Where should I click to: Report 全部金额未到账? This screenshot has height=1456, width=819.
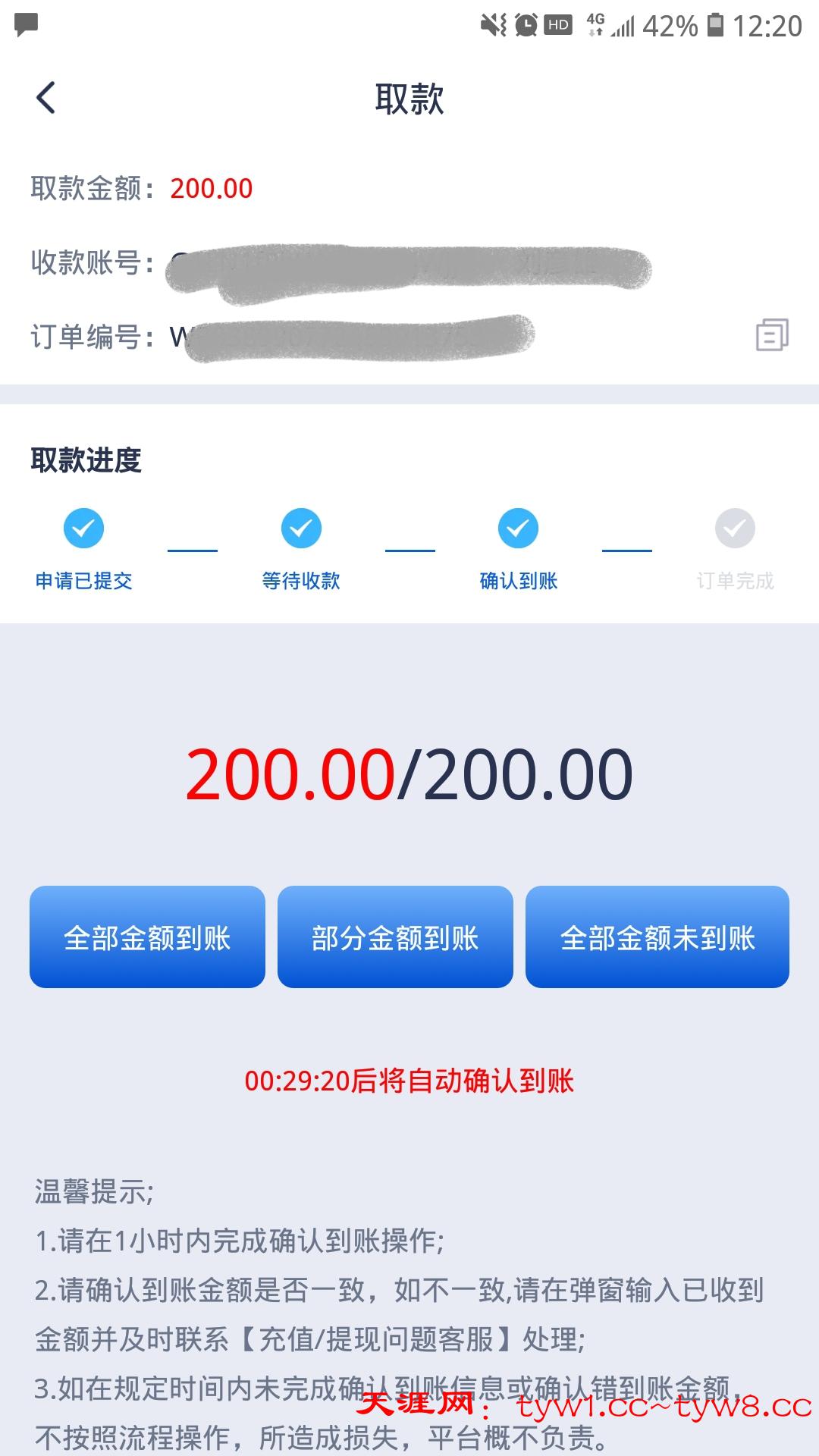[657, 937]
